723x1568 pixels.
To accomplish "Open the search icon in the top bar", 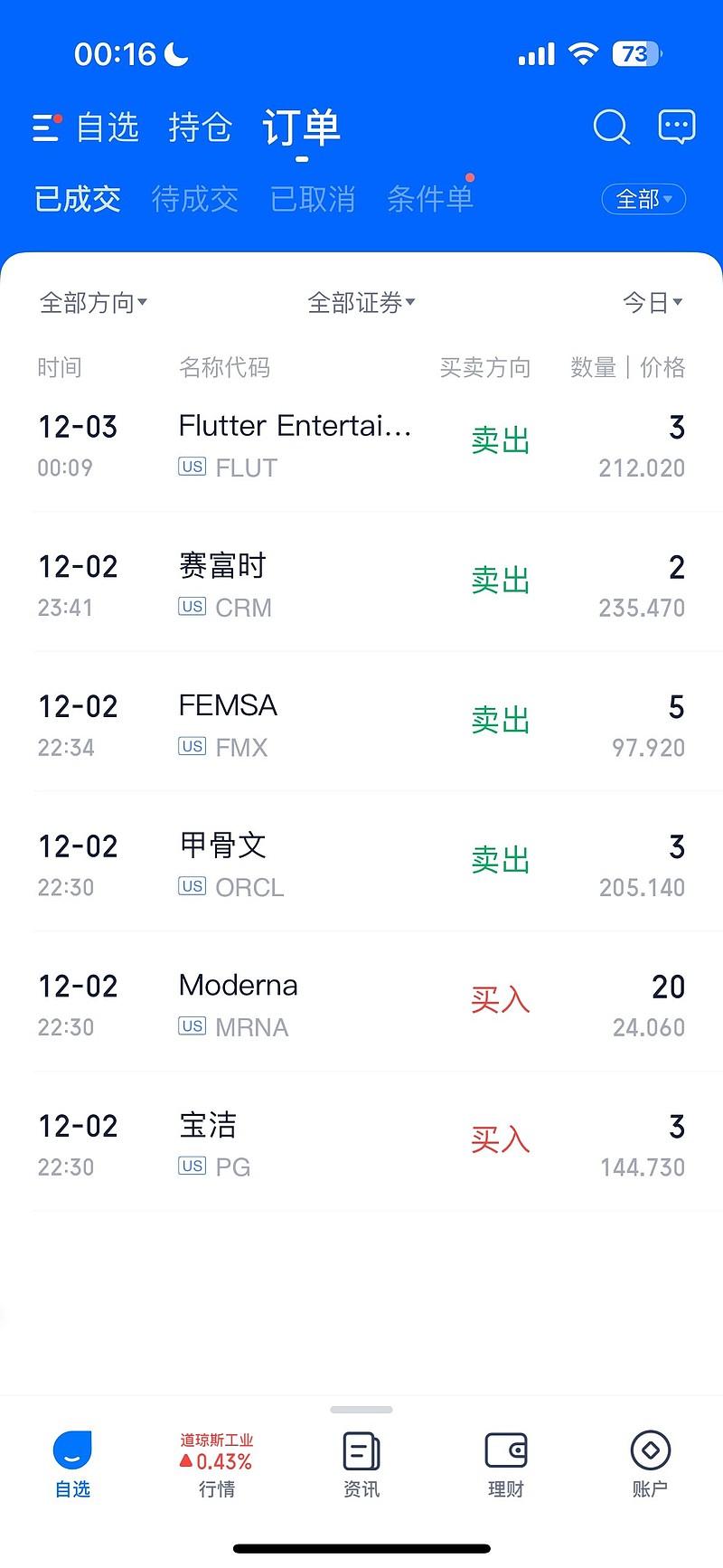I will point(612,128).
